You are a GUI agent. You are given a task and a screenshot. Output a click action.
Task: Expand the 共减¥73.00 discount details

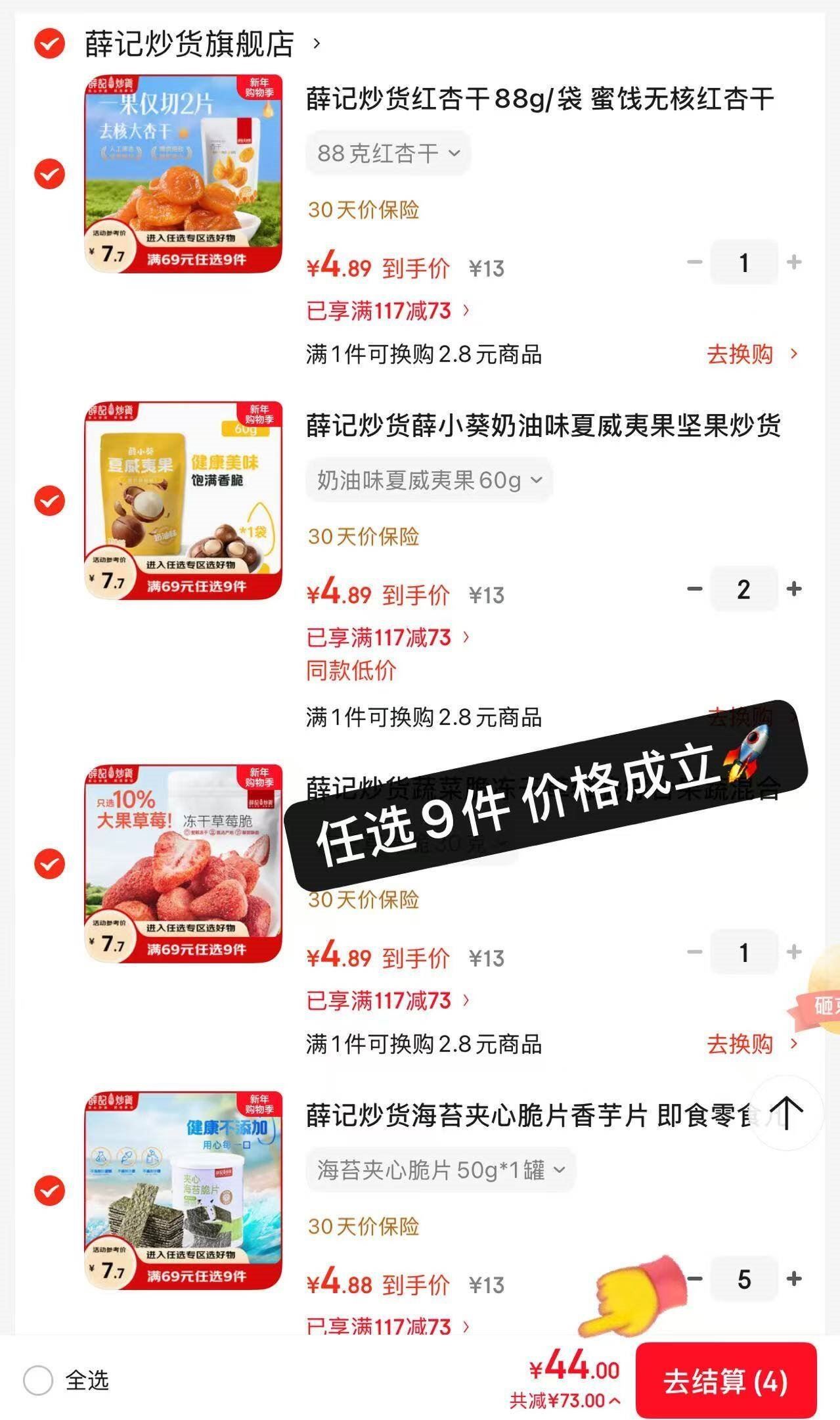point(565,1400)
